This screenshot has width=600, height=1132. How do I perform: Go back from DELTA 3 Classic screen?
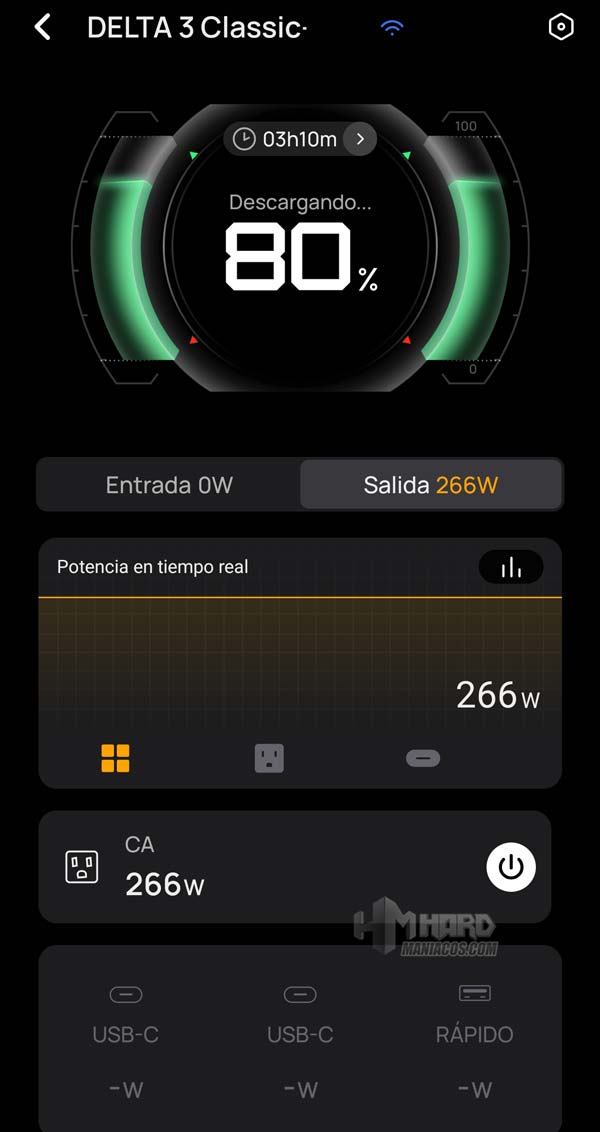(42, 27)
